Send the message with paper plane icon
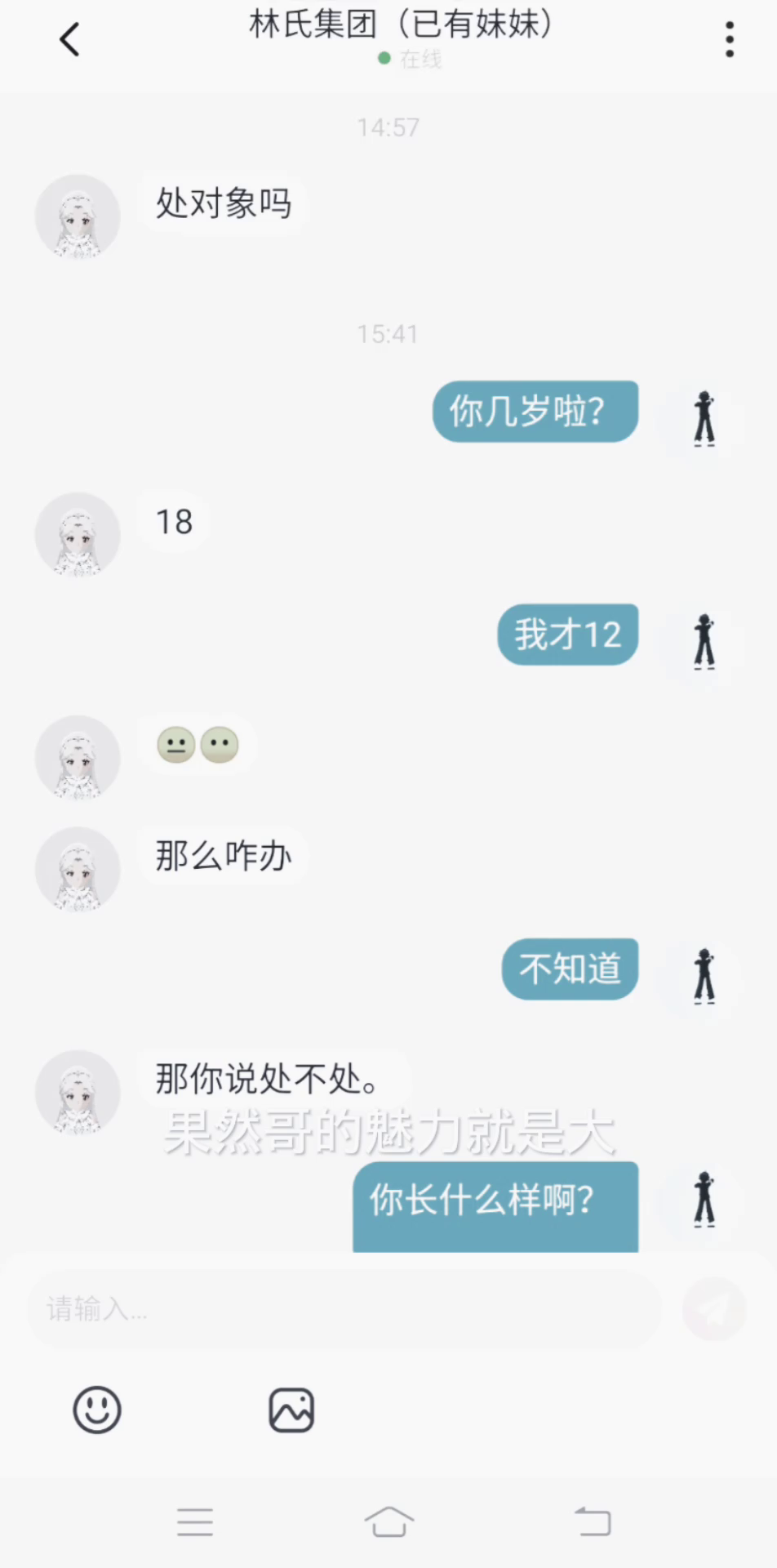This screenshot has height=1568, width=777. pyautogui.click(x=714, y=1309)
